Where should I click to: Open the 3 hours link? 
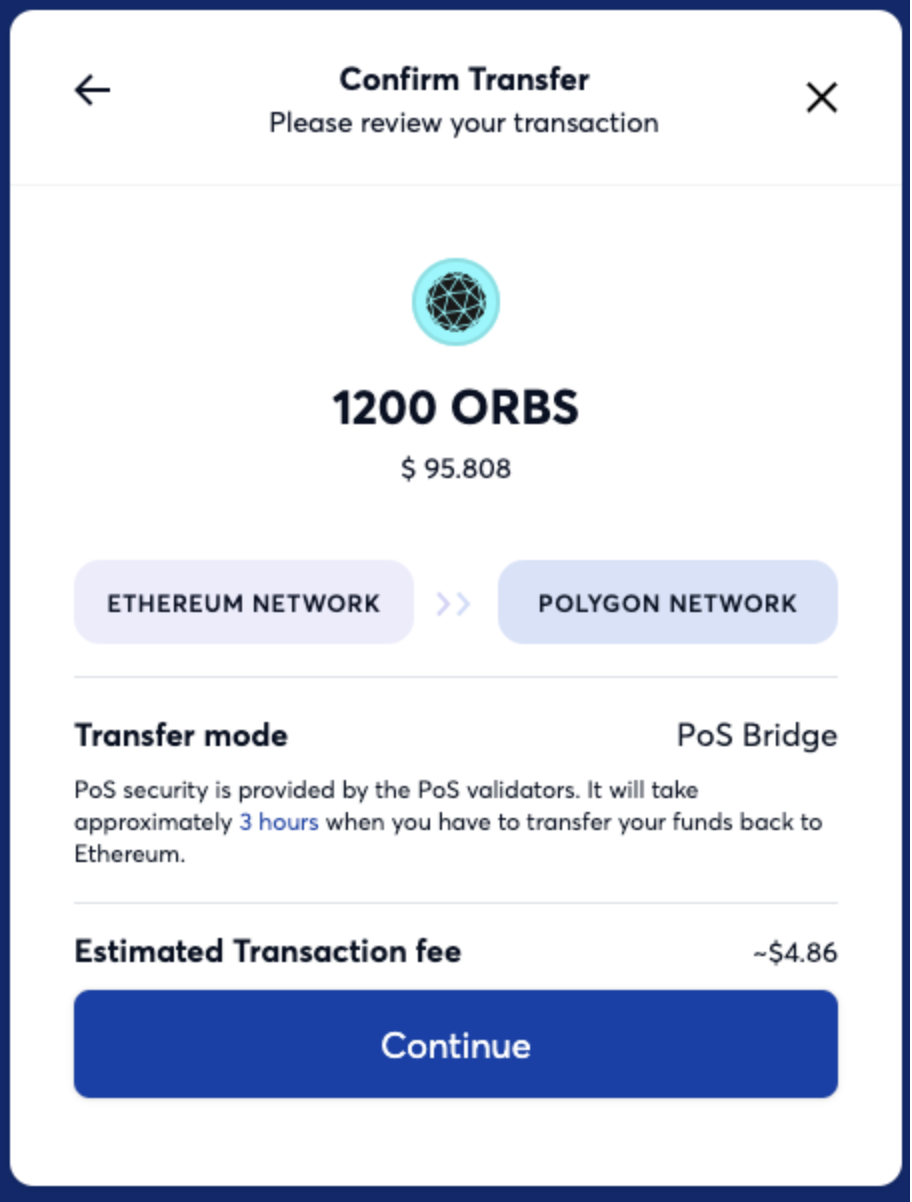point(278,822)
